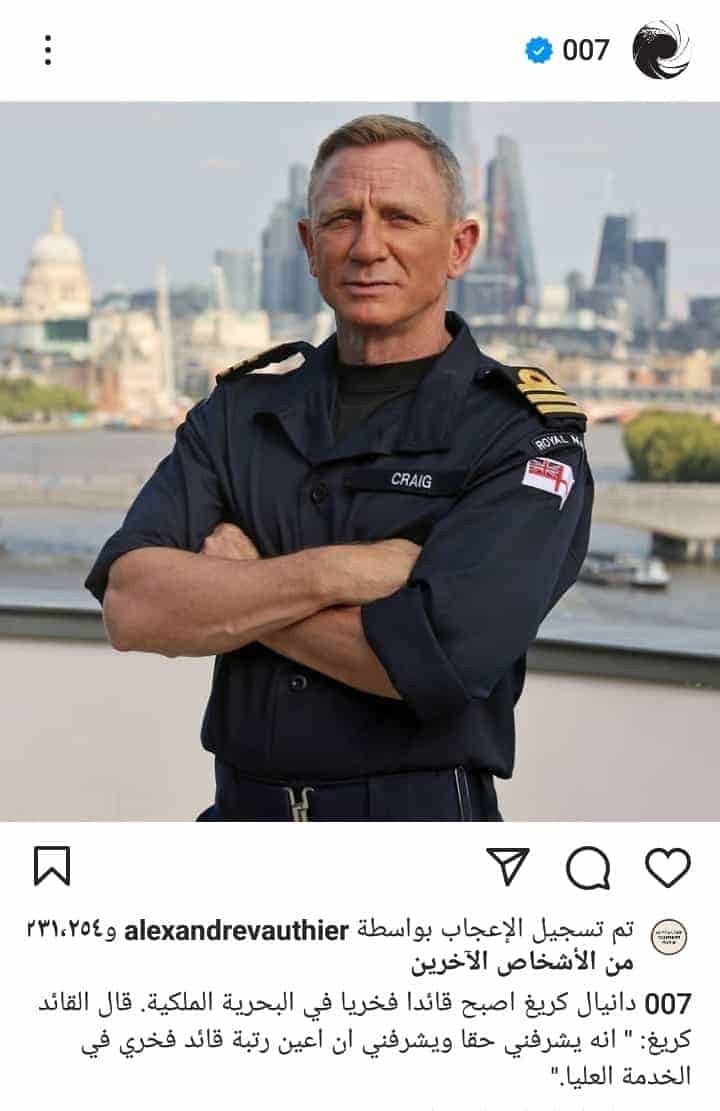The width and height of the screenshot is (720, 1111).
Task: Like this post with the heart icon
Action: [667, 867]
